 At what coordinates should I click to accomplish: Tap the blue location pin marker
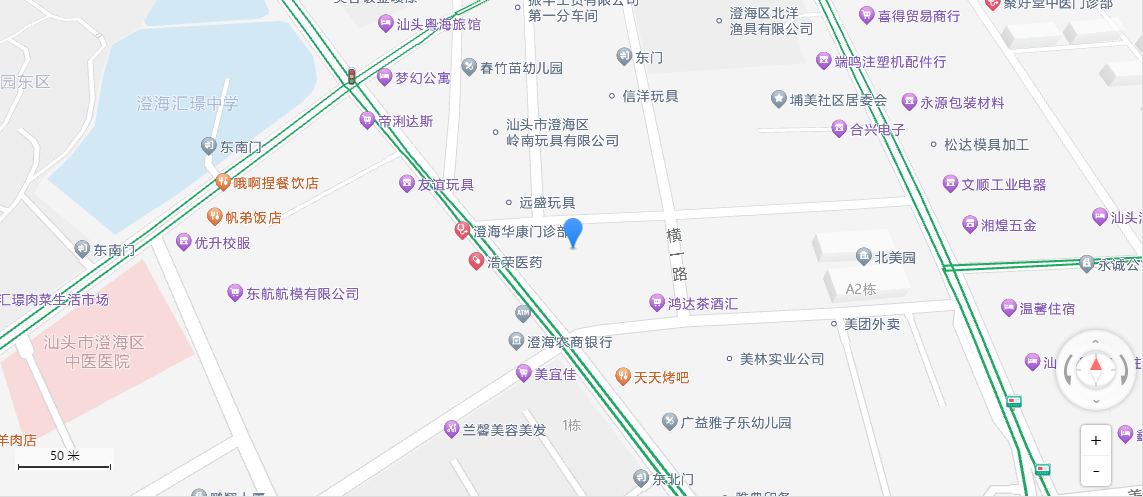(x=572, y=232)
